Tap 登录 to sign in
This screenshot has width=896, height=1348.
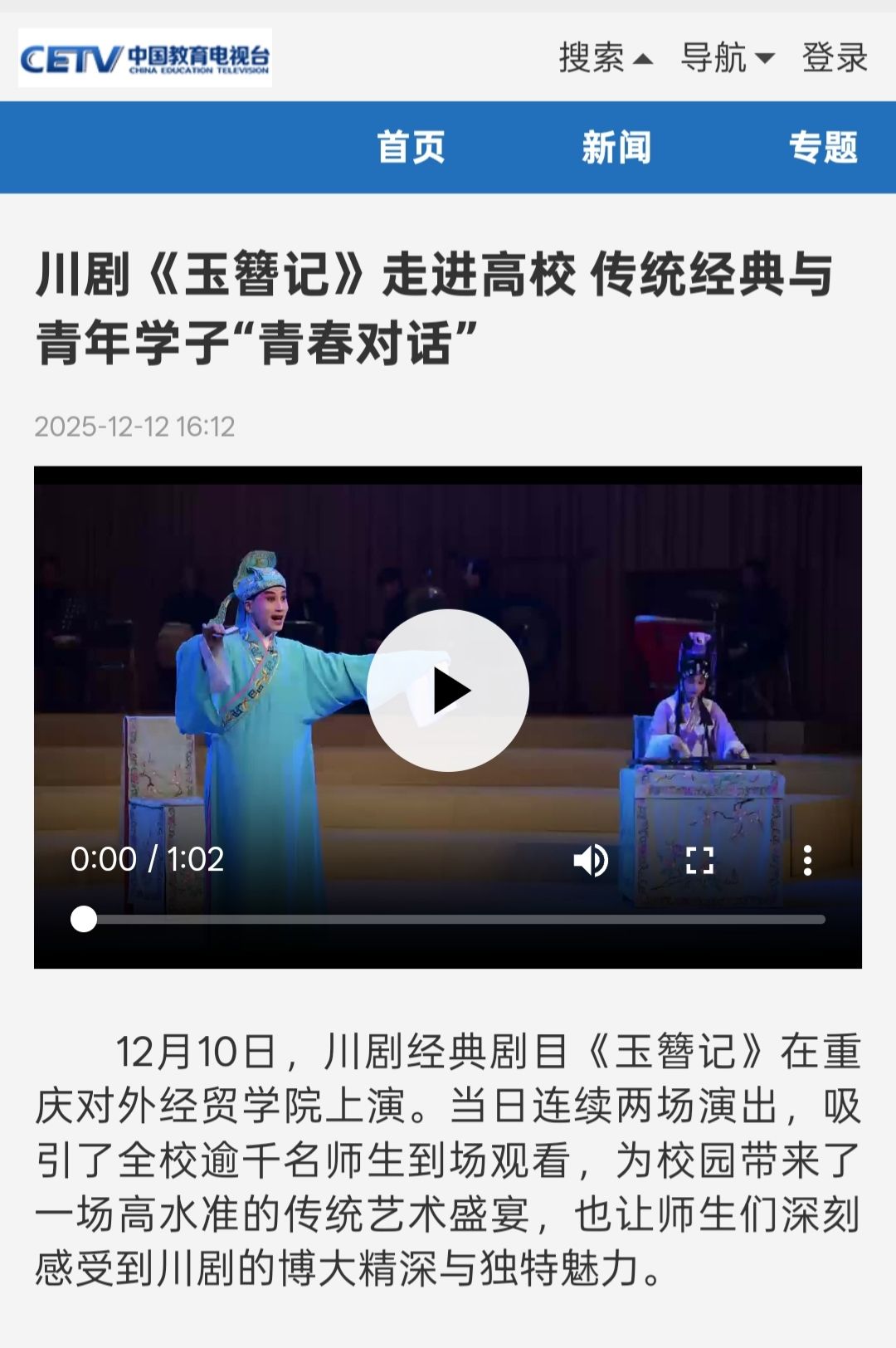tap(834, 58)
